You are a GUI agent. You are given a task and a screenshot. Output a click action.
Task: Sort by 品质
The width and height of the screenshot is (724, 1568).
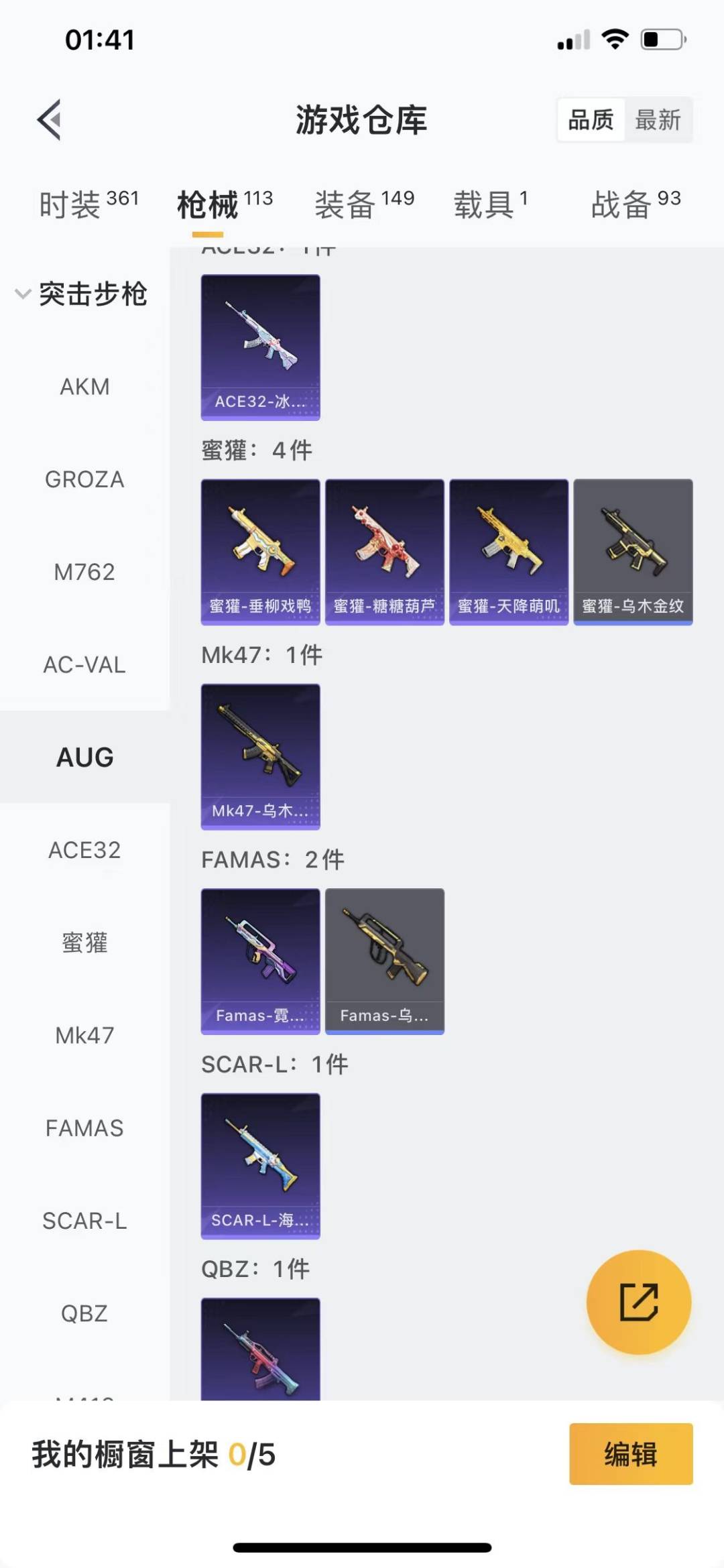(x=591, y=120)
